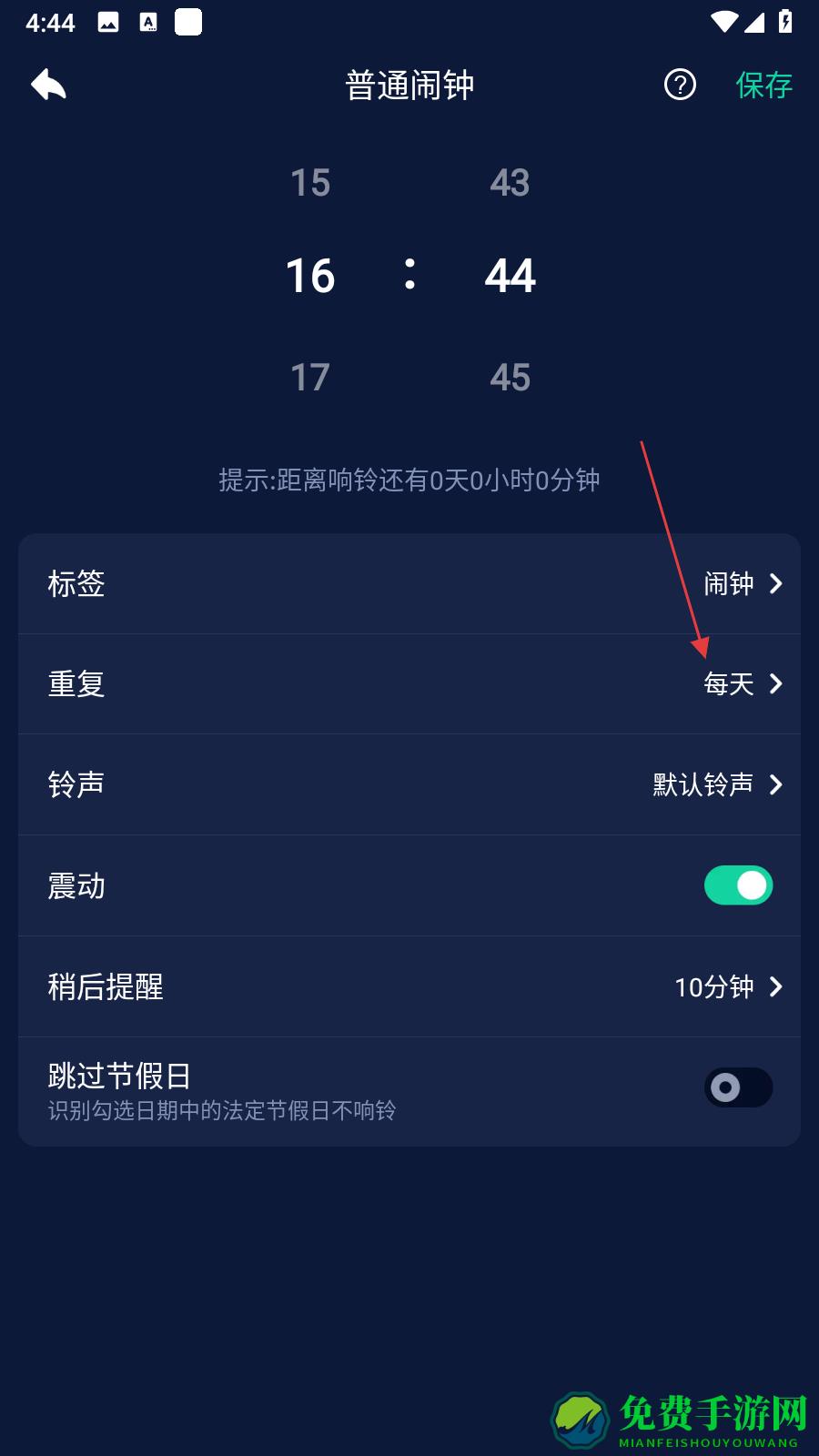
Task: Select minute 43 in the time picker
Action: click(510, 183)
